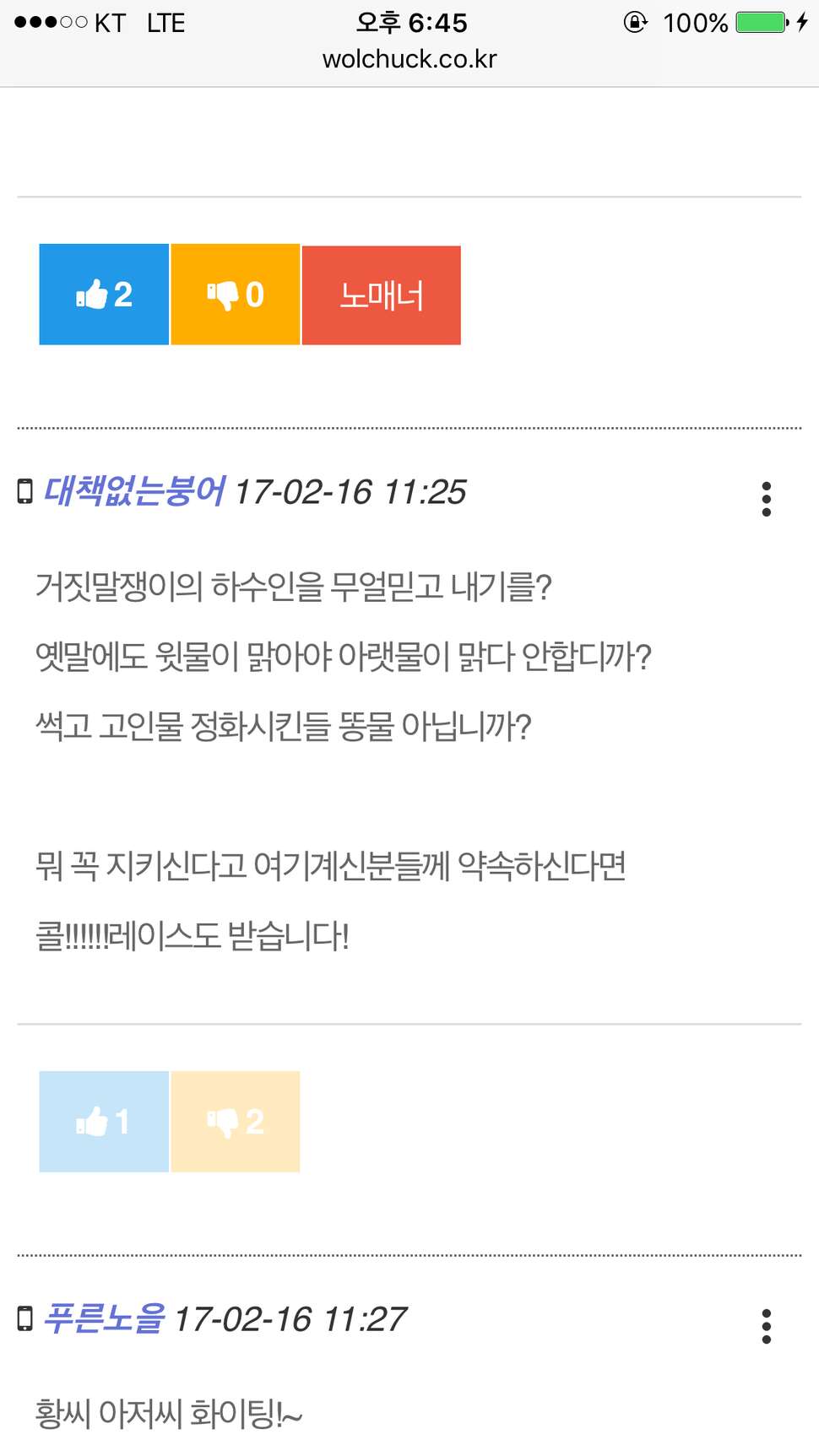Screen dimensions: 819x1456
Task: Report the comment with the 노매너 button
Action: pos(382,295)
